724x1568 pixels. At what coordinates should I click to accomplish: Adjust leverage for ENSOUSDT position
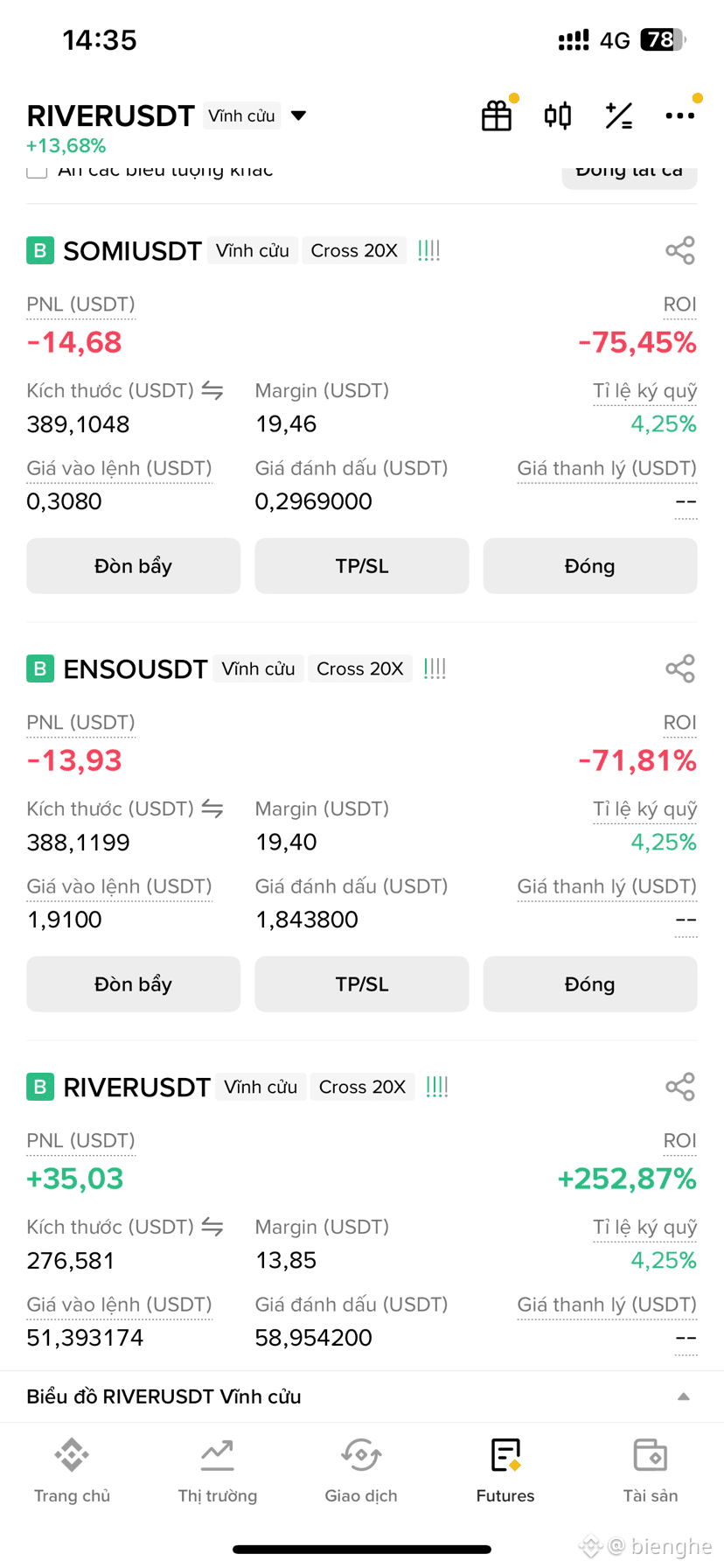pyautogui.click(x=133, y=984)
